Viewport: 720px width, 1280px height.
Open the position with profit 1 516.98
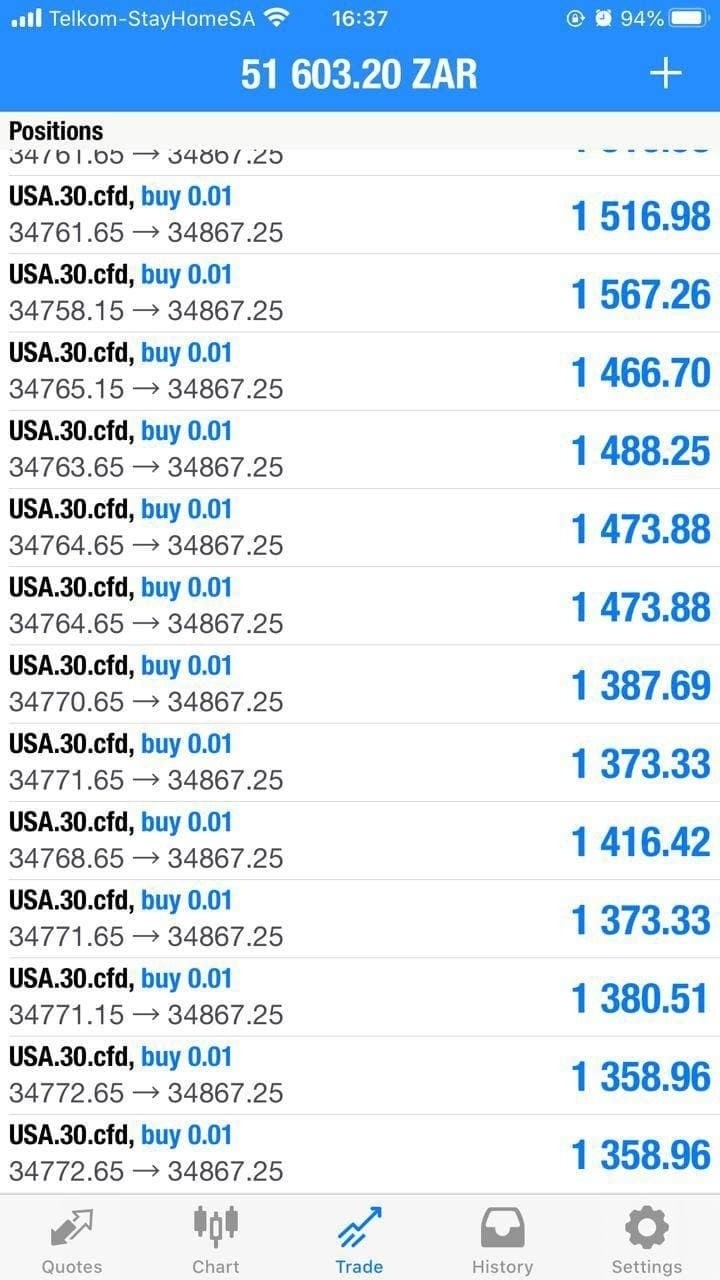[360, 215]
